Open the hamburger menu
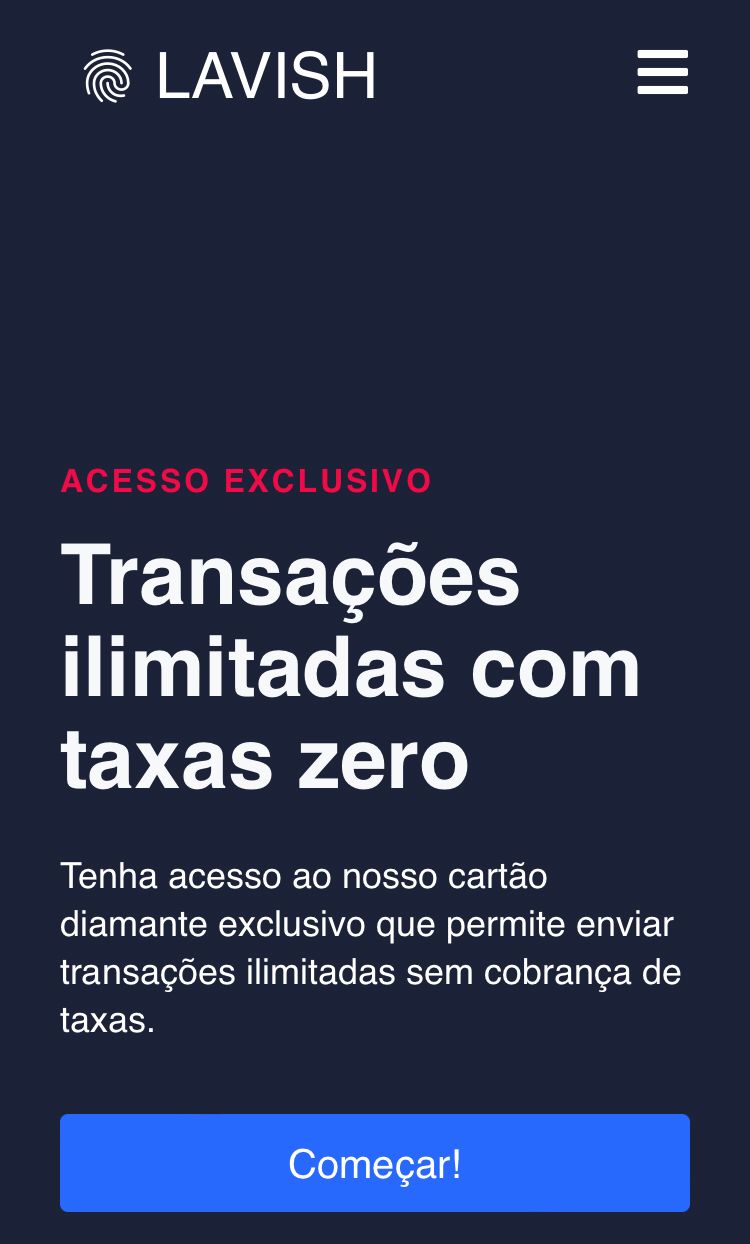 663,72
